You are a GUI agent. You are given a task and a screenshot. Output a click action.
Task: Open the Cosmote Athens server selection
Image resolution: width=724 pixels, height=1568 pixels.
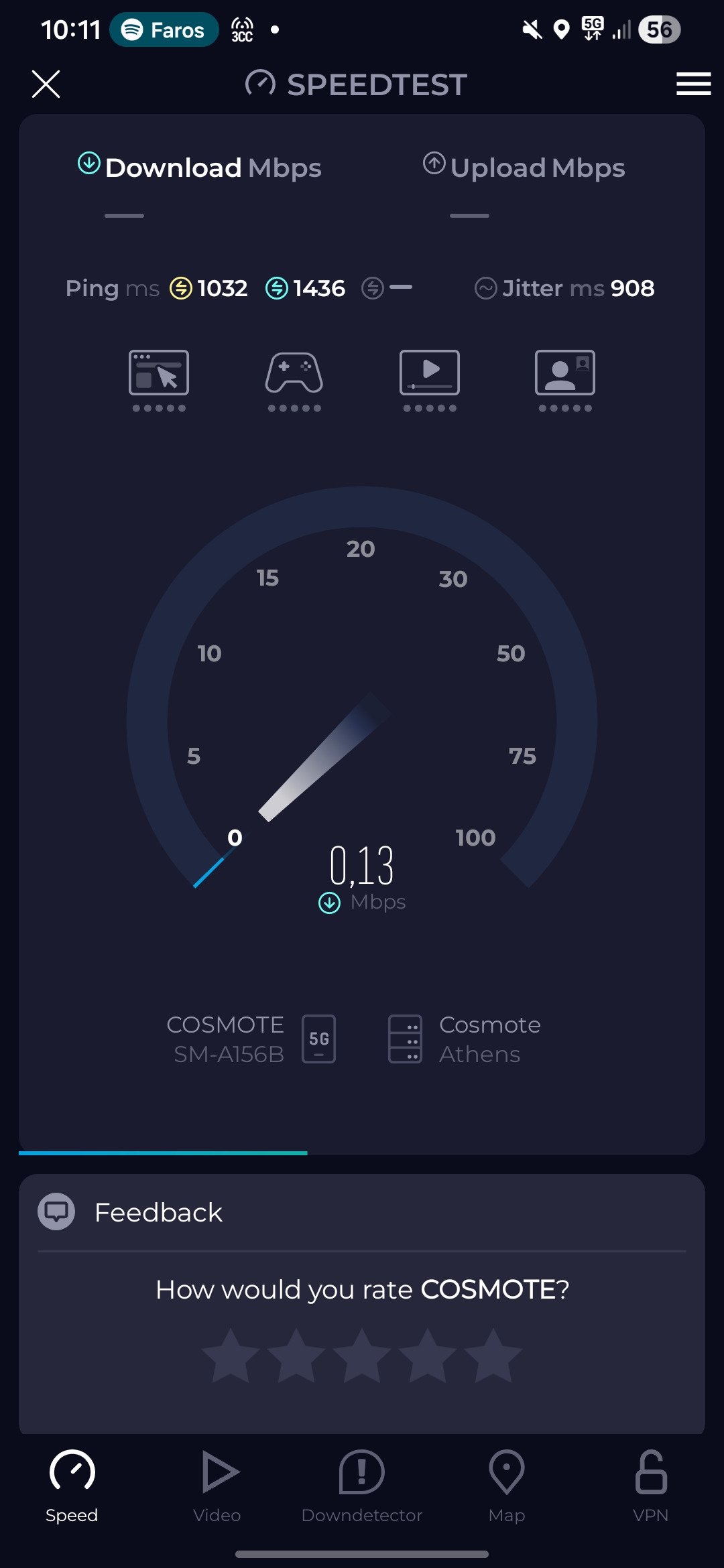465,1039
